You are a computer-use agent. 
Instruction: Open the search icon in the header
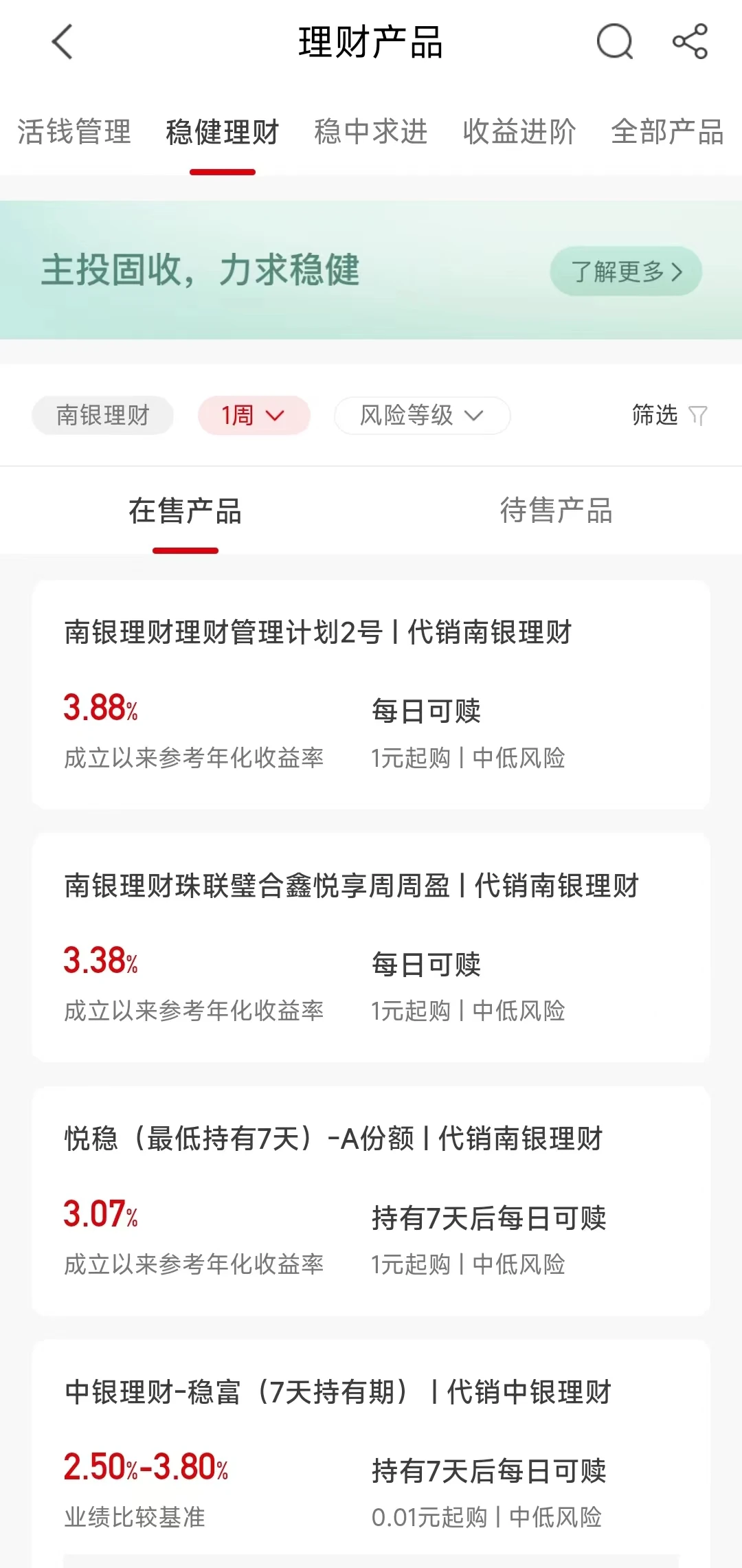[614, 42]
